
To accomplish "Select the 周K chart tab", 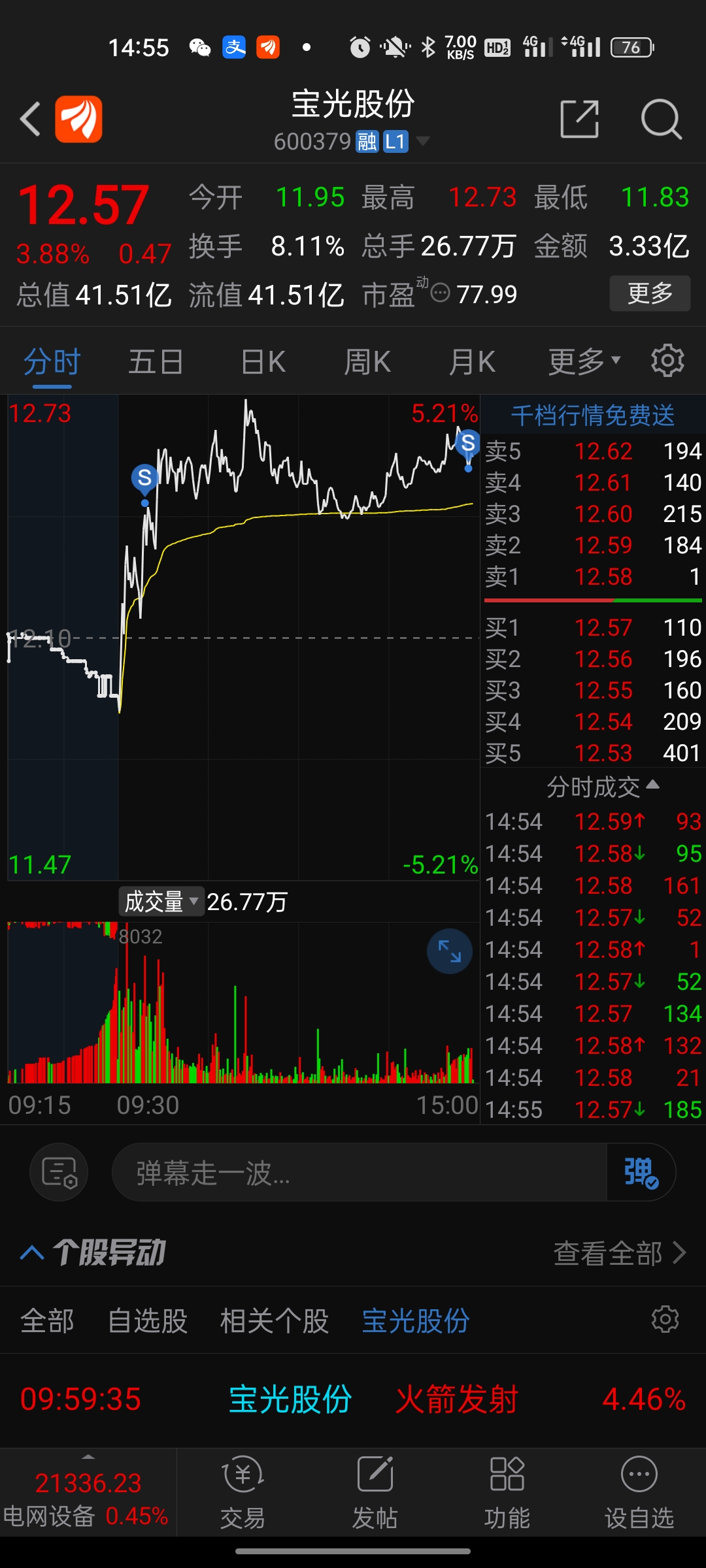I will coord(367,361).
